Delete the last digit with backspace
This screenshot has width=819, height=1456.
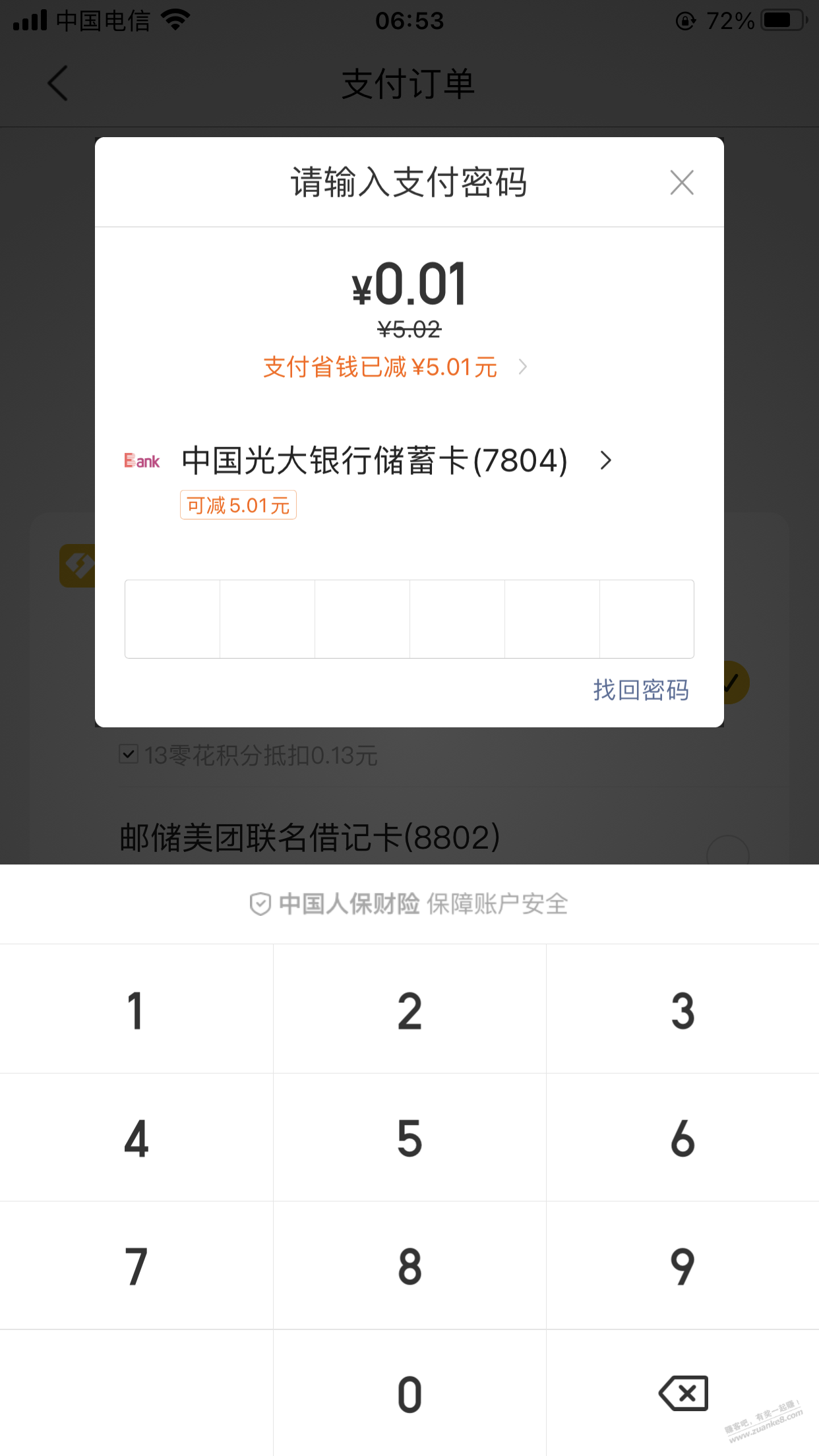(682, 1393)
